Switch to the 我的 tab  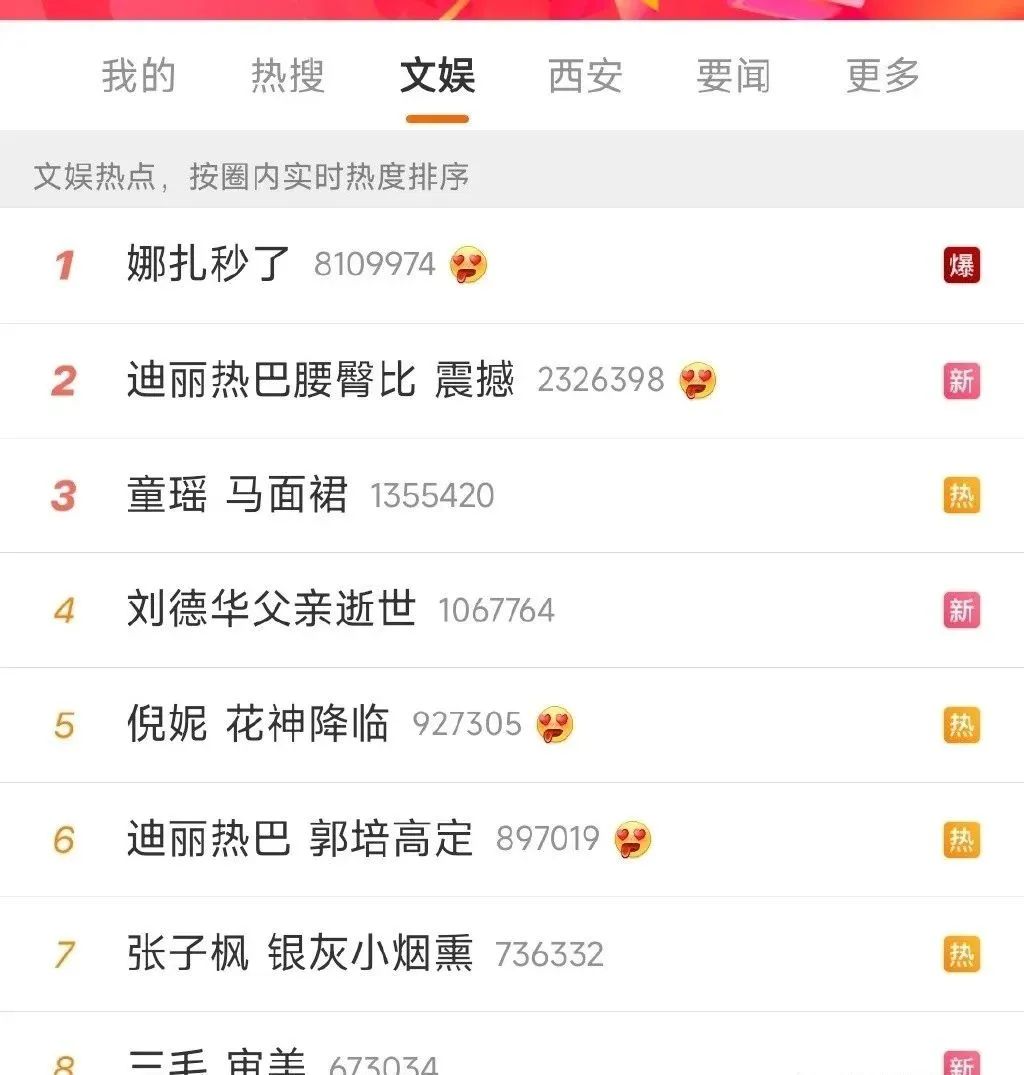[x=138, y=76]
